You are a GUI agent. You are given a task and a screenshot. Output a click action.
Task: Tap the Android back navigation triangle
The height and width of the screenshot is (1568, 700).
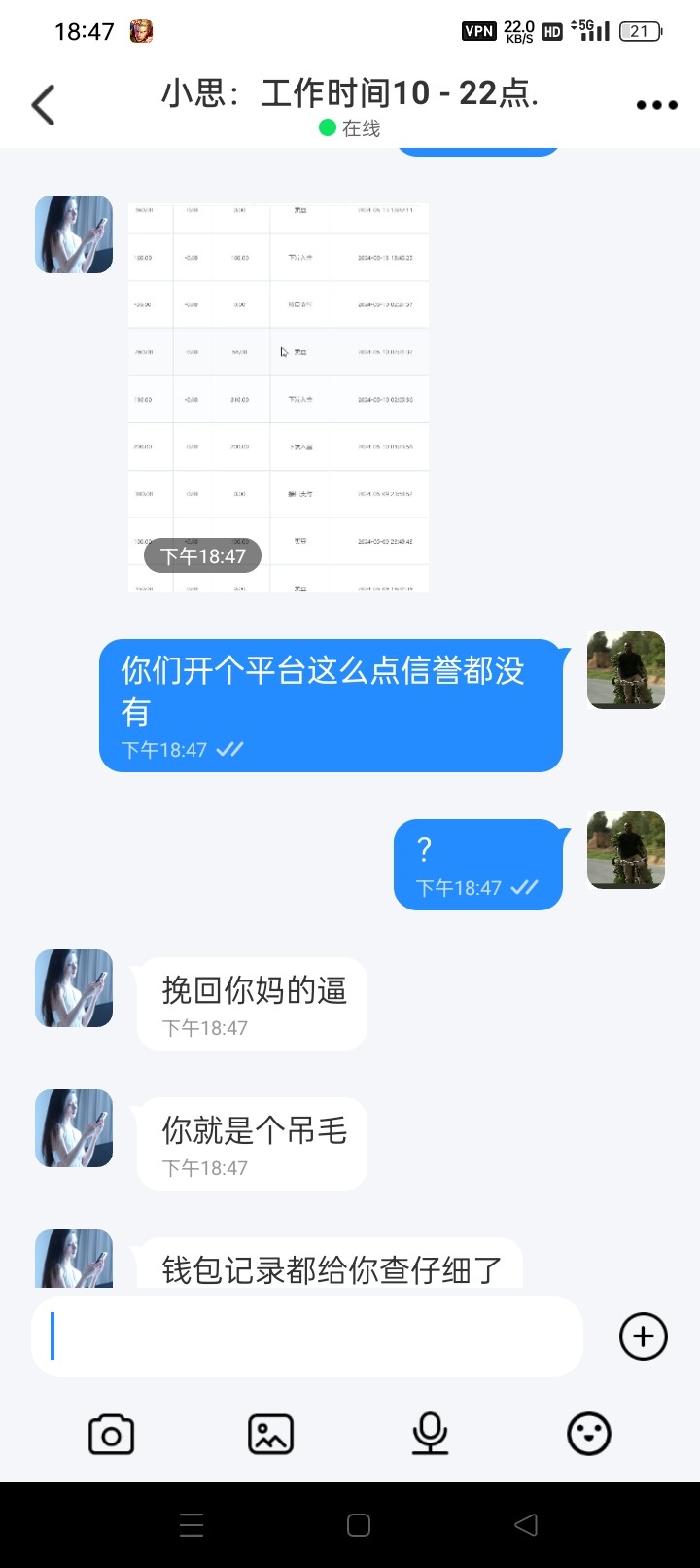click(523, 1525)
